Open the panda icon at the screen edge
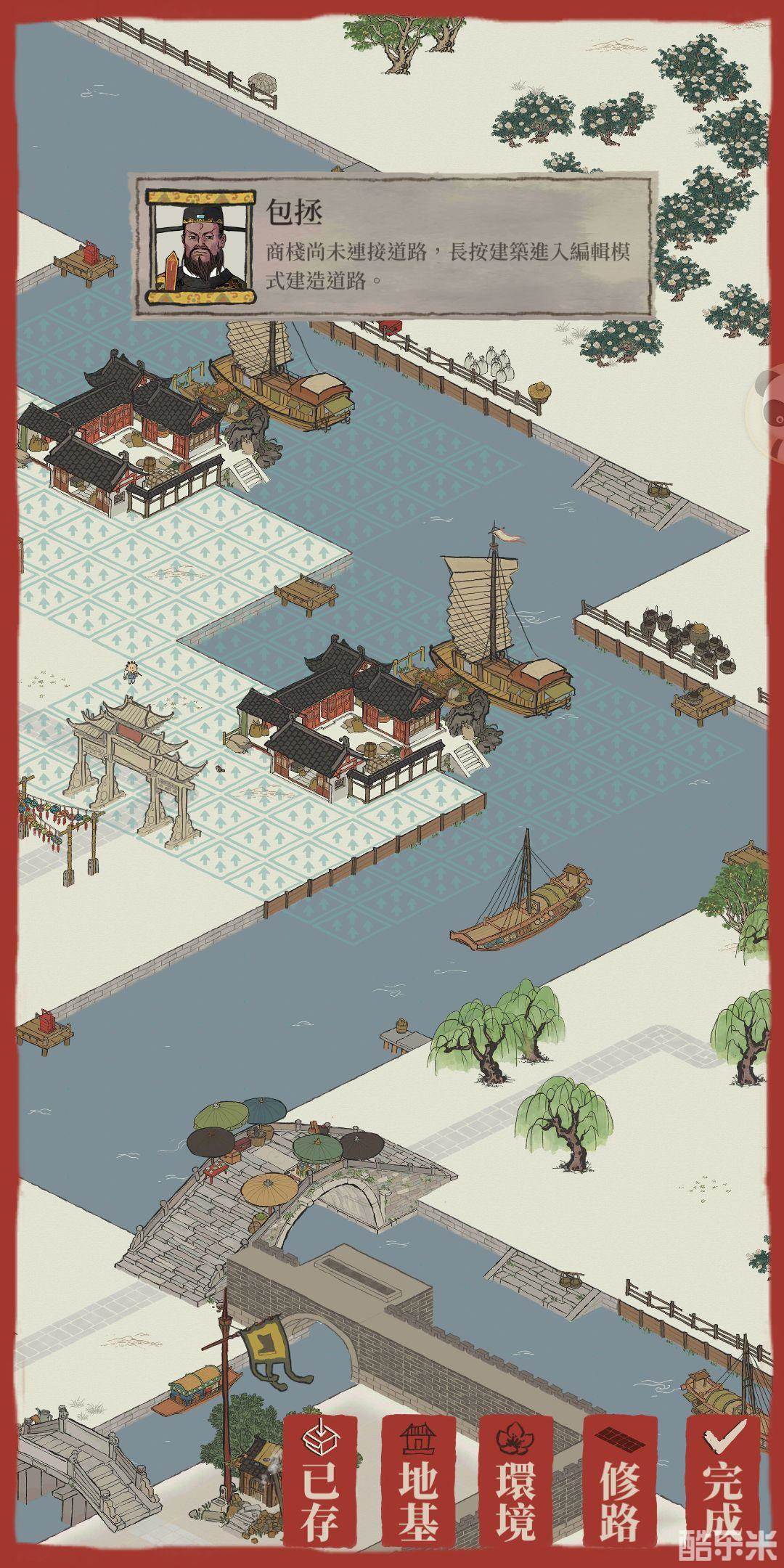 point(772,396)
